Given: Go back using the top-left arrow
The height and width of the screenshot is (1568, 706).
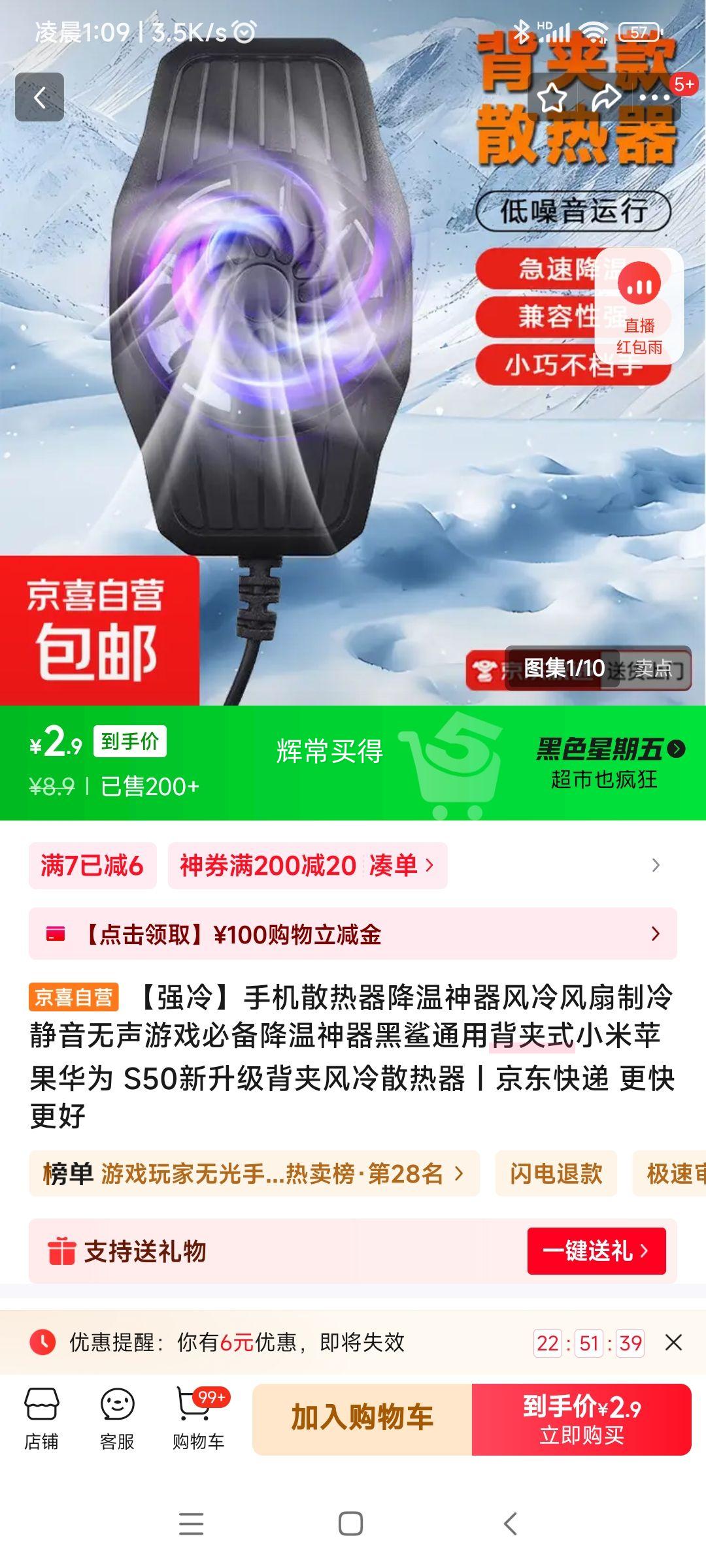Looking at the screenshot, I should coord(40,97).
